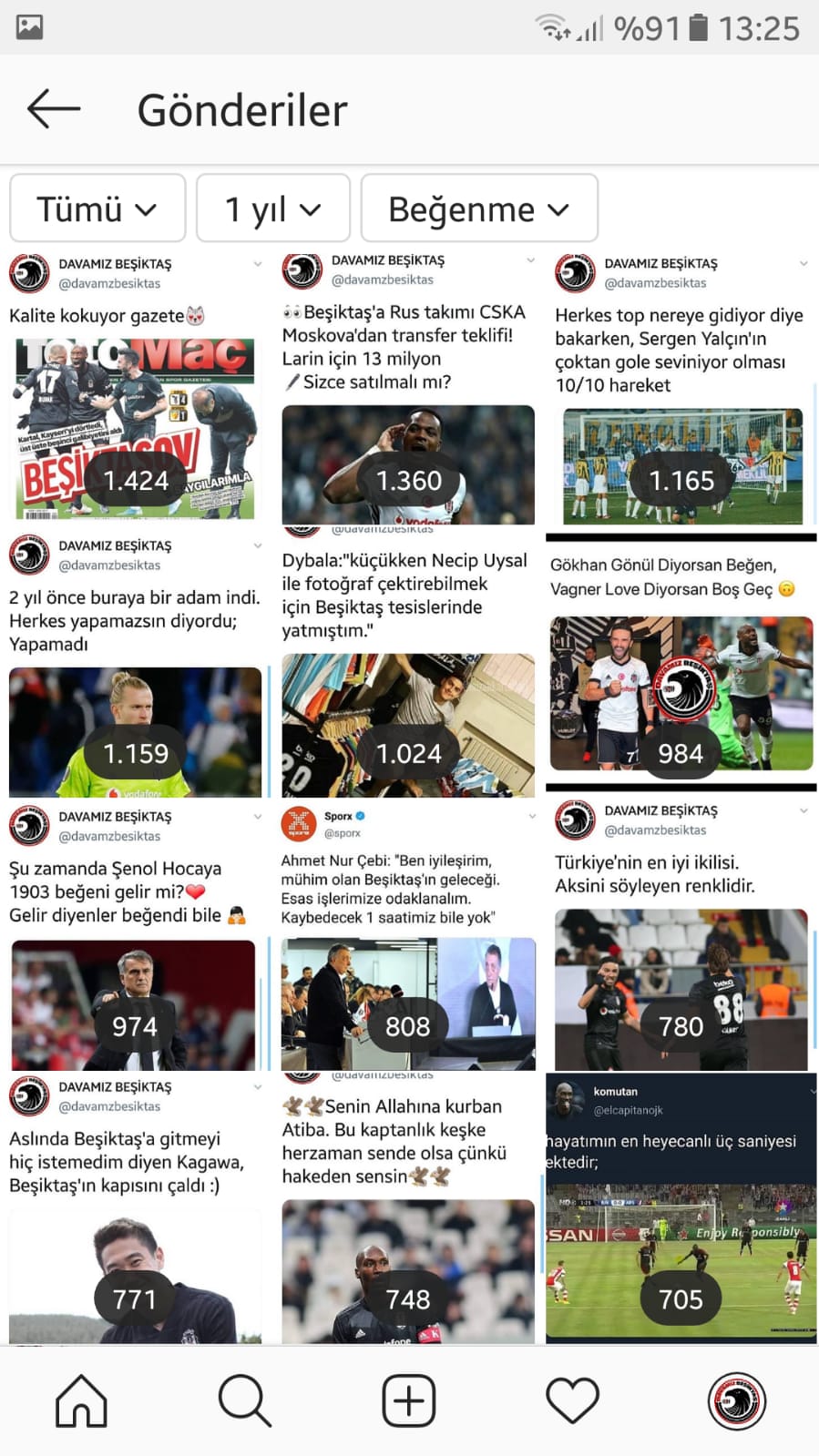The height and width of the screenshot is (1456, 819).
Task: Open the activity heart tab
Action: (572, 1400)
